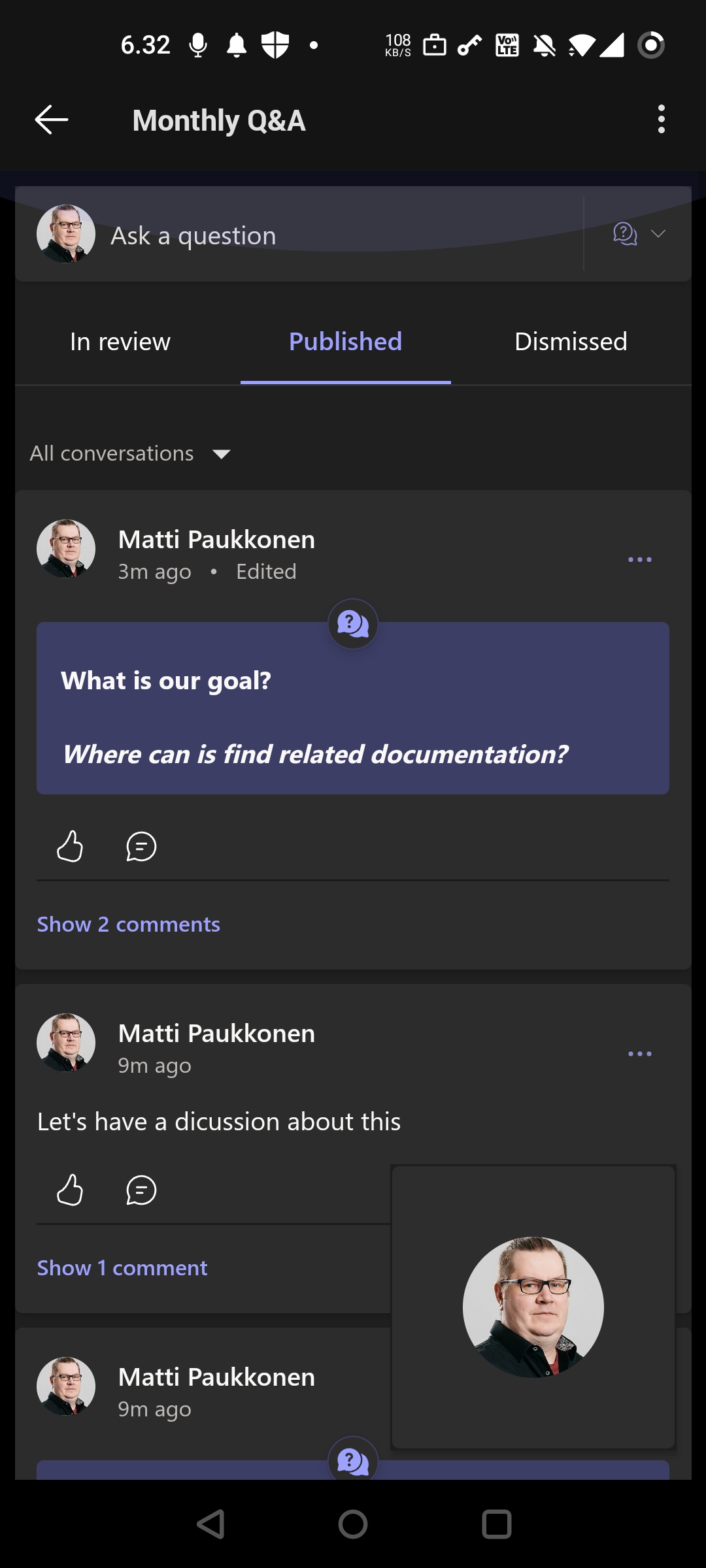Open options for the discussion post
Image resolution: width=706 pixels, height=1568 pixels.
click(x=639, y=1053)
